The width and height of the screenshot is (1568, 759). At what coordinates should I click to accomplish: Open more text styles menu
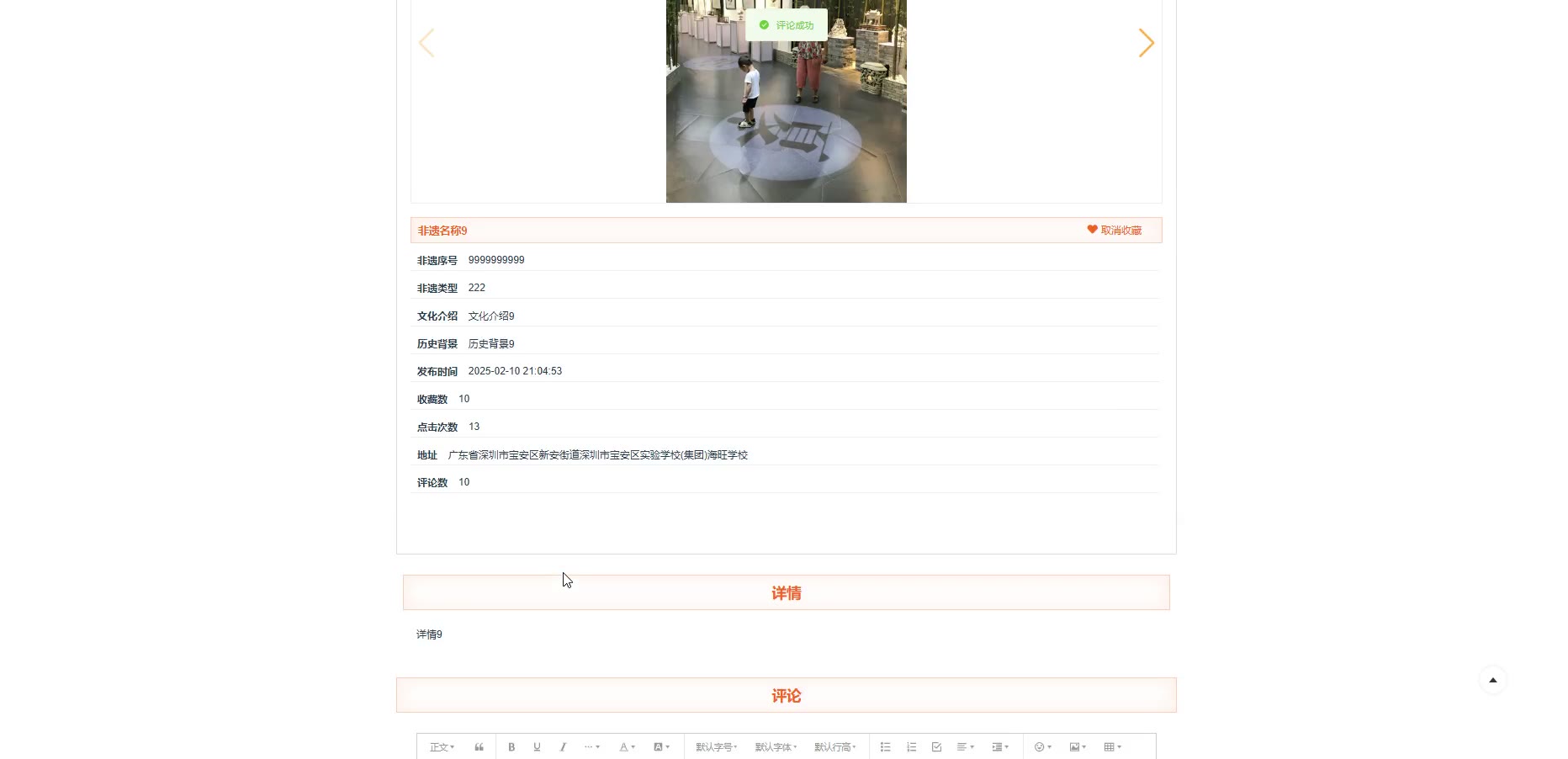pos(592,747)
